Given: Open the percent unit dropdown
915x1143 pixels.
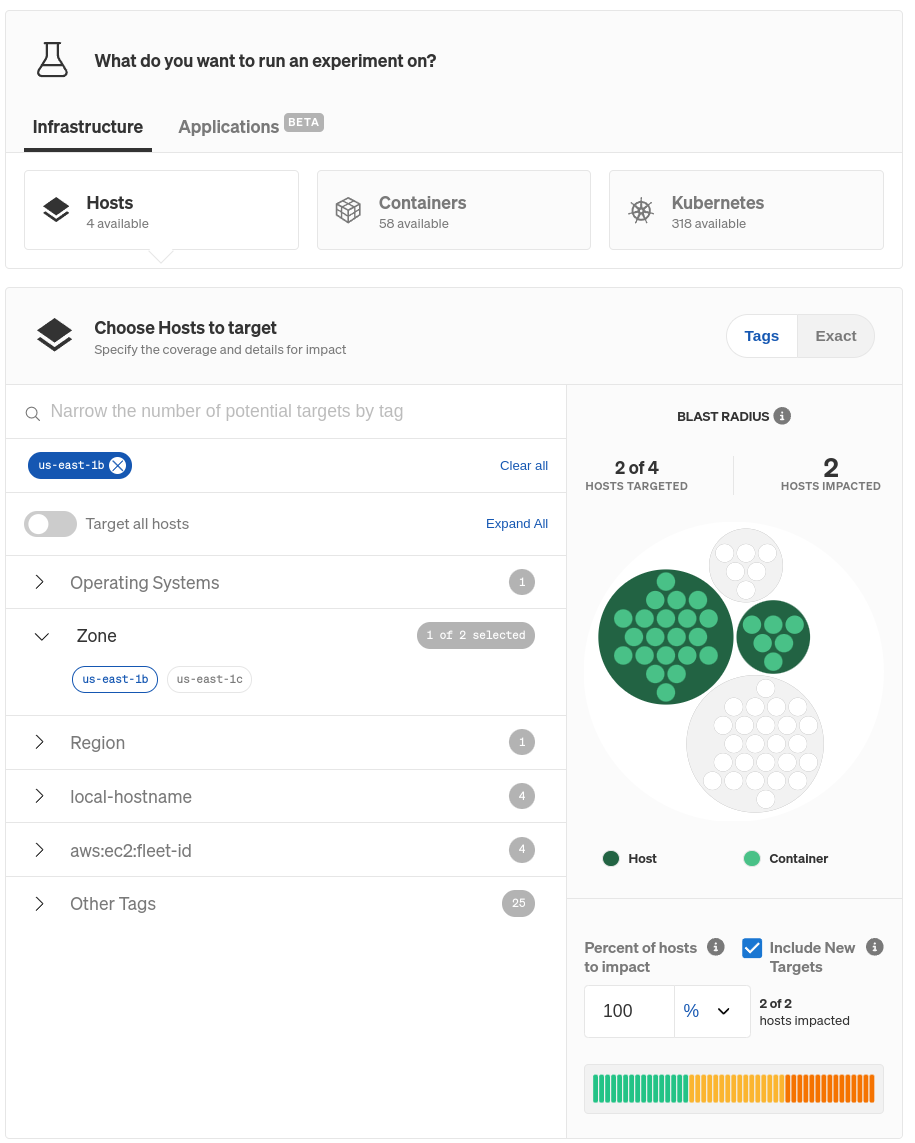Looking at the screenshot, I should tap(712, 1011).
